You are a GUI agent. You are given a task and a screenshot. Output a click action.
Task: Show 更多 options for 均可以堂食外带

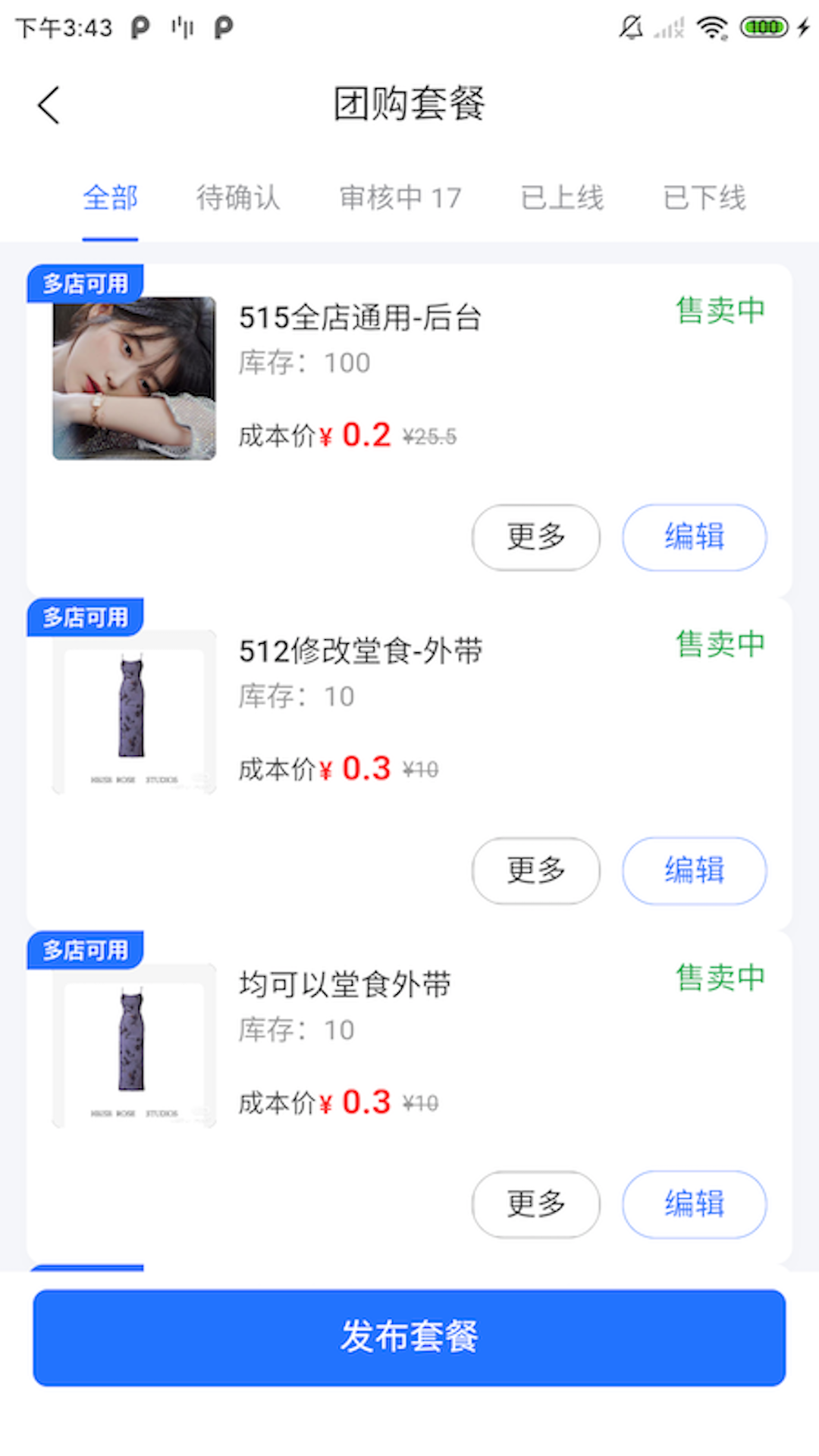click(535, 1204)
